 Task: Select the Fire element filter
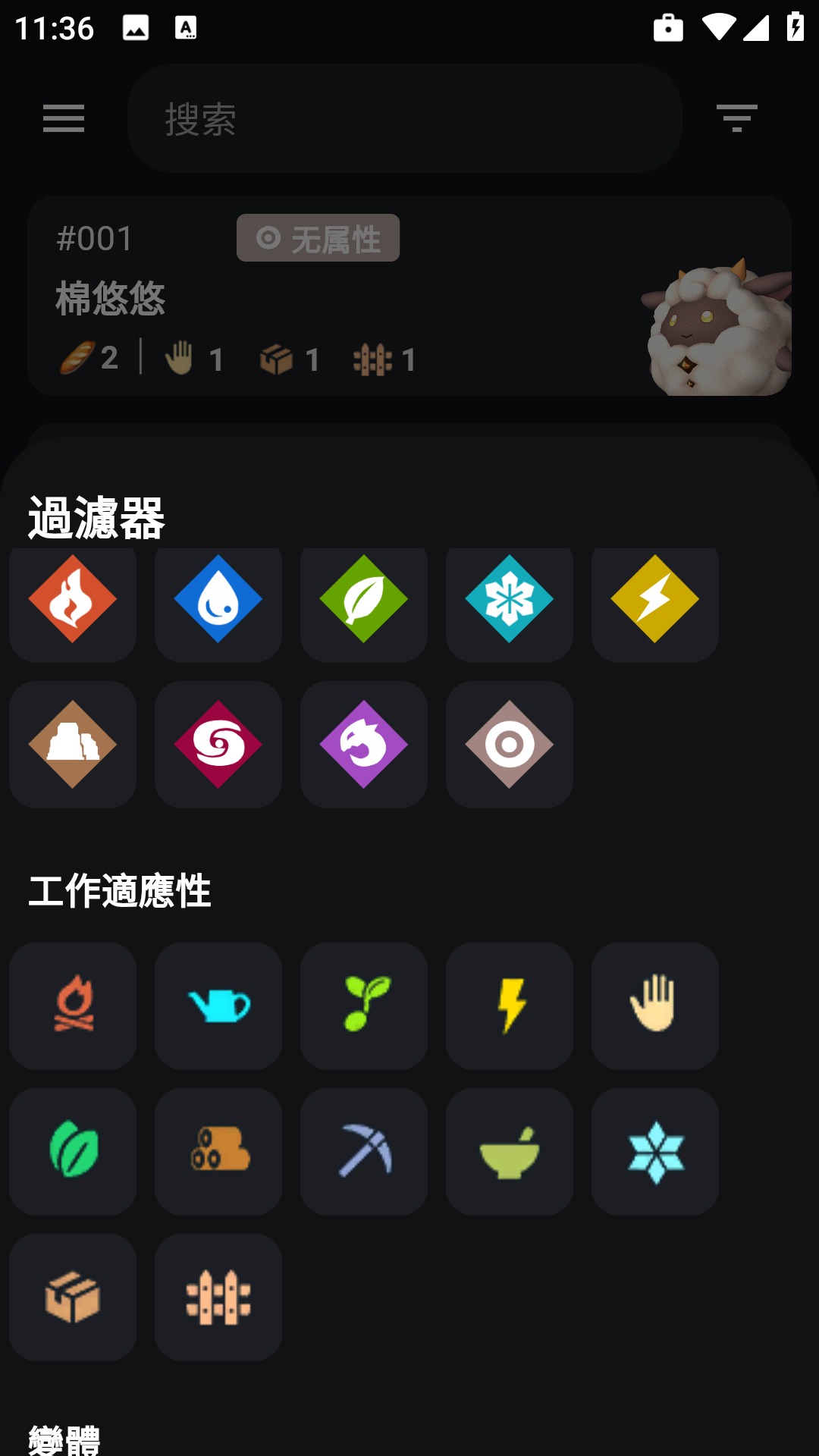72,603
